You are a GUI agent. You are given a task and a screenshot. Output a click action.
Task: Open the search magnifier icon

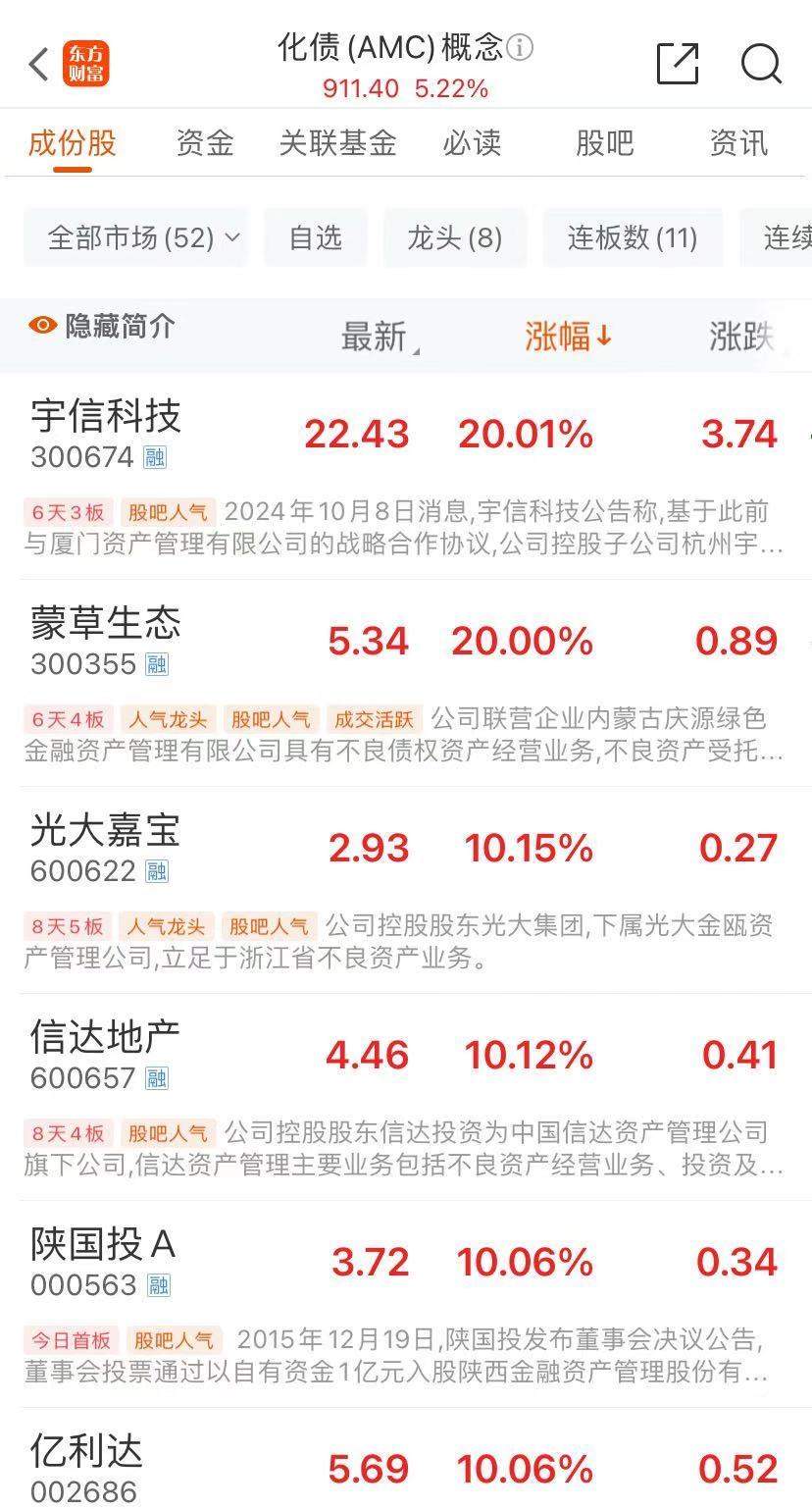[x=761, y=65]
